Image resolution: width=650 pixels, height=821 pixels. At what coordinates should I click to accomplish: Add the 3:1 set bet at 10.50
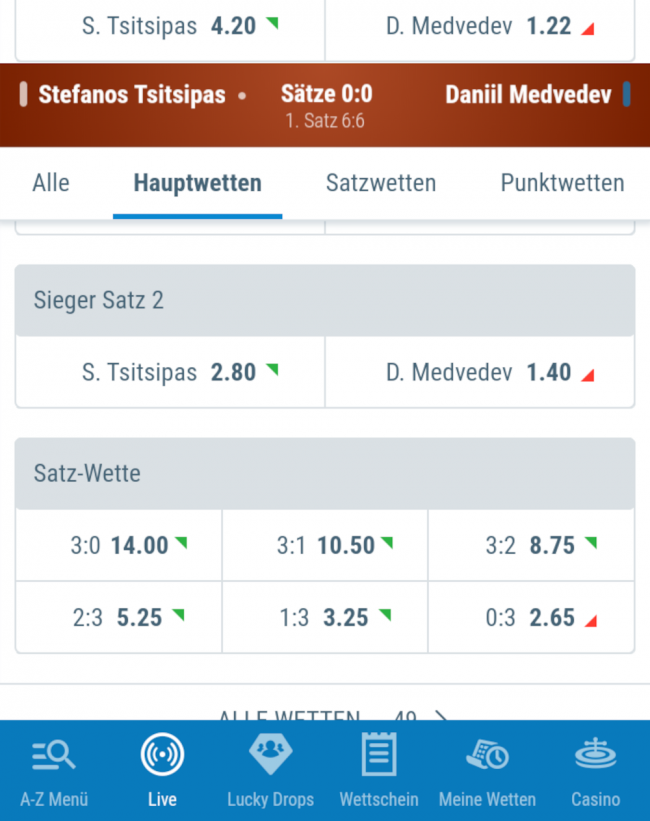(325, 545)
